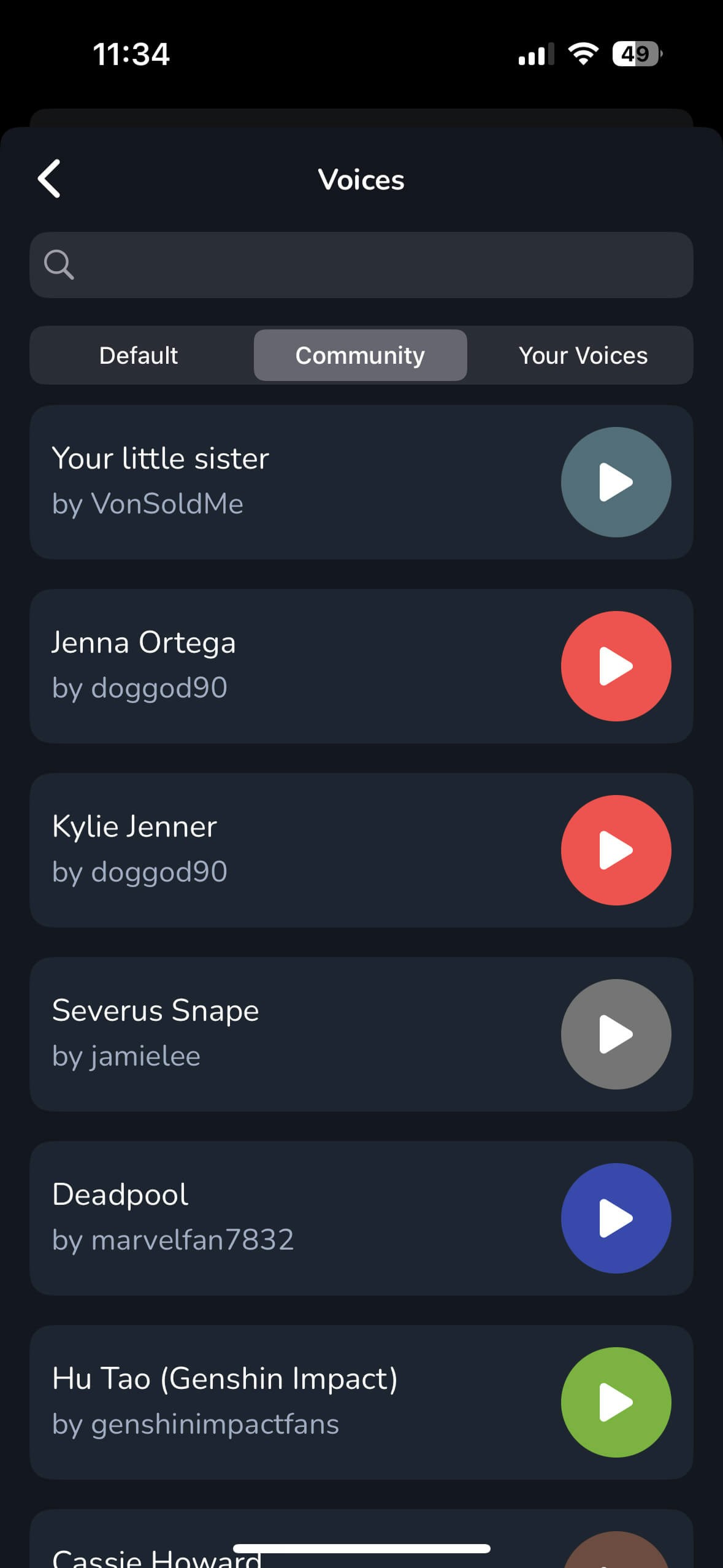This screenshot has height=1568, width=723.
Task: Play the Deadpool voice preview
Action: pyautogui.click(x=616, y=1218)
